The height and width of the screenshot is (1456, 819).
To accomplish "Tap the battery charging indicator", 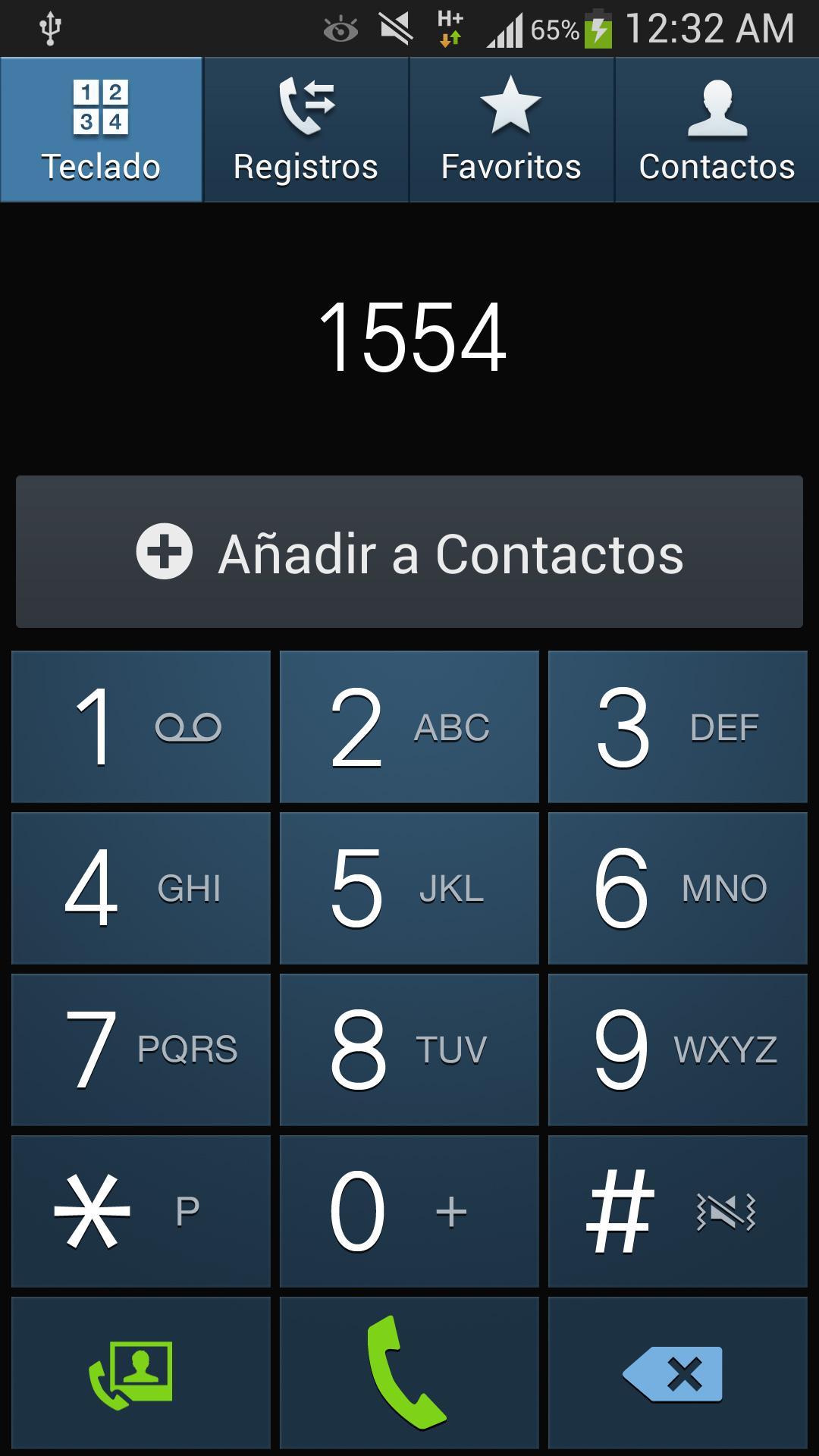I will [x=599, y=29].
